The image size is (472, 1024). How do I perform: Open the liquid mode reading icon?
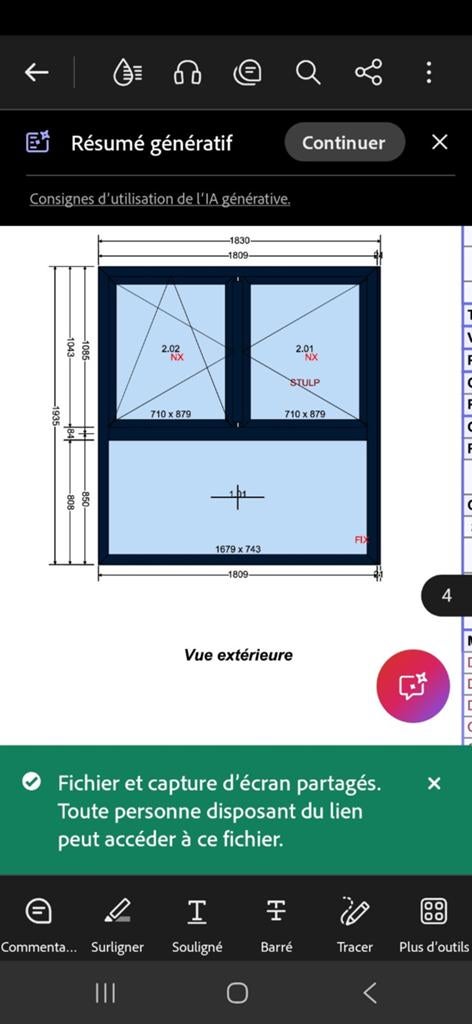128,72
